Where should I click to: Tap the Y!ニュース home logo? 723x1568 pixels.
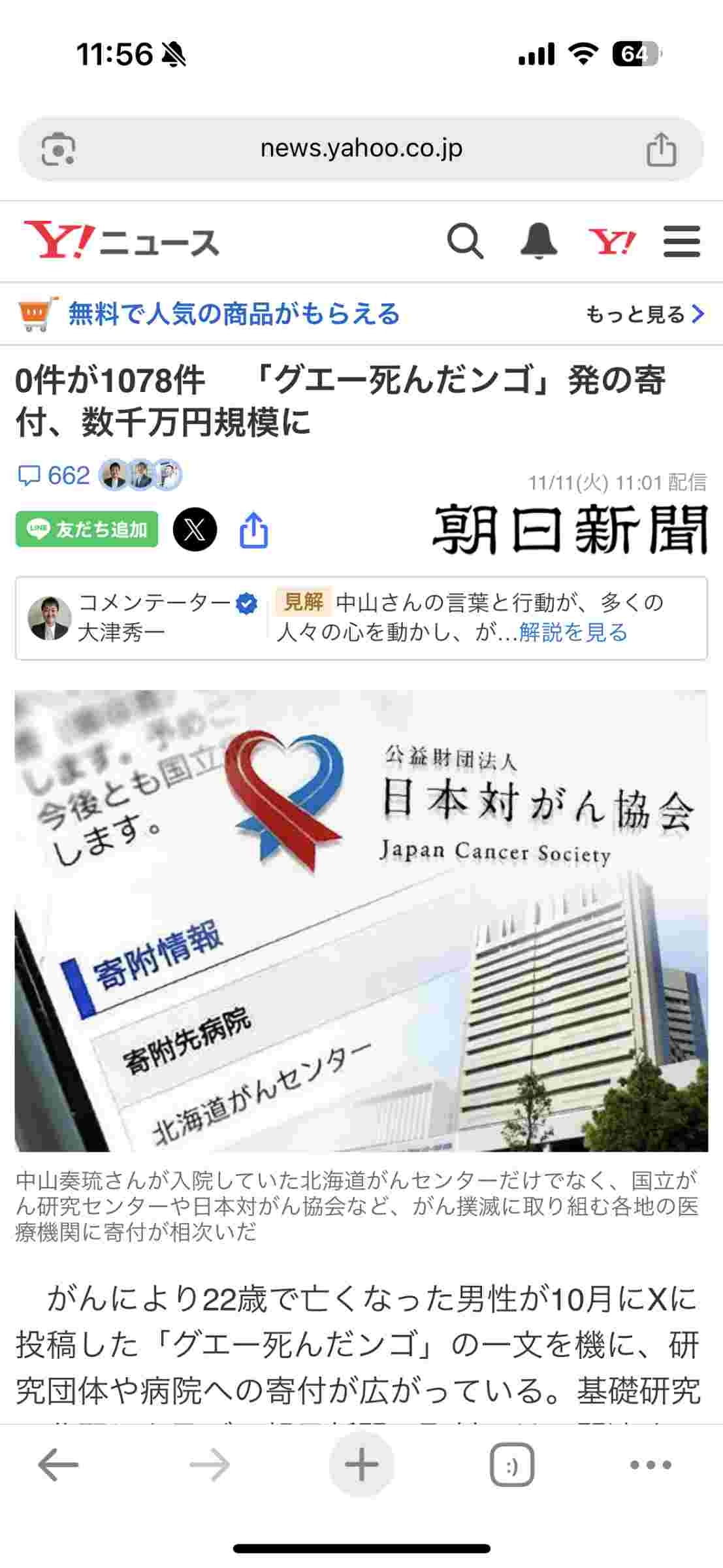point(121,242)
